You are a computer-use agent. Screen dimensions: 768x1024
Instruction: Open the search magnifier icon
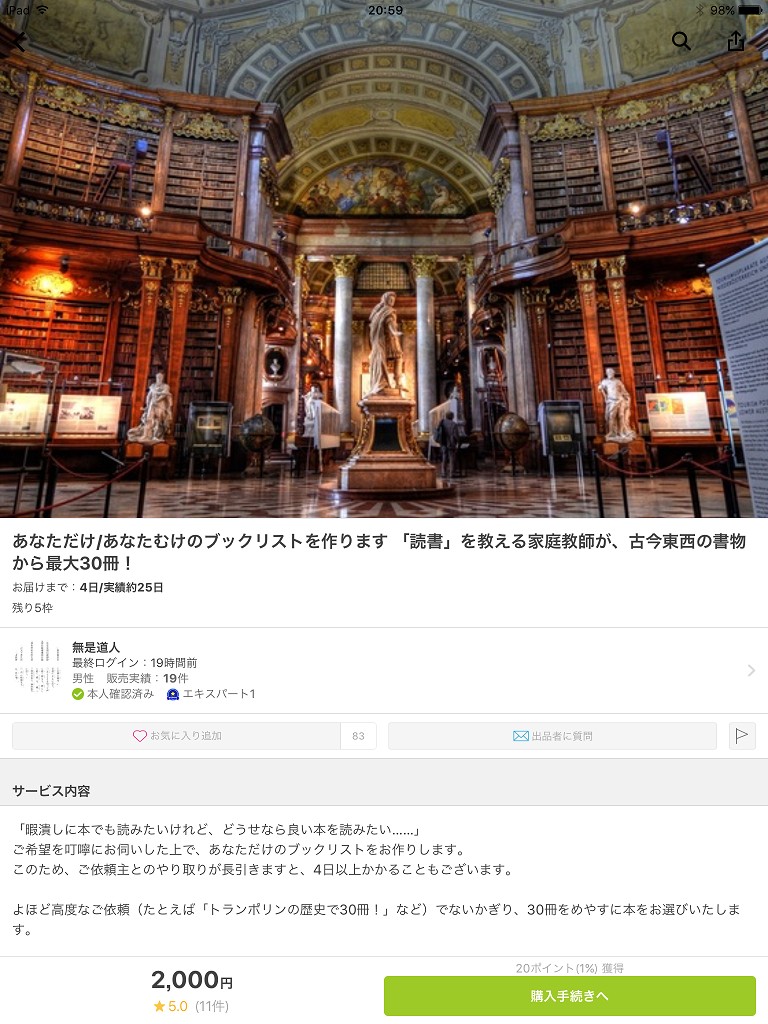coord(681,40)
